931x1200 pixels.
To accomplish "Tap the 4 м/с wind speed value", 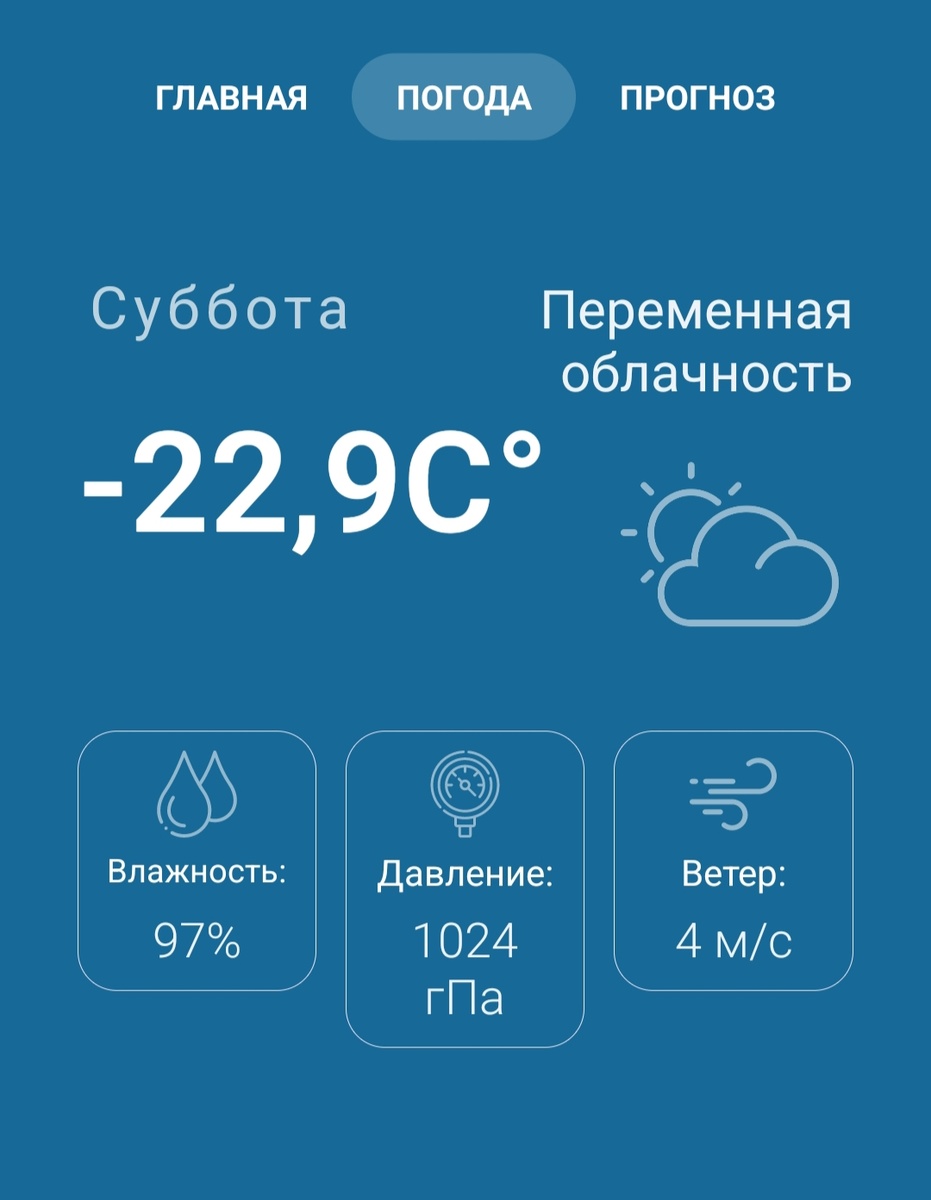I will click(x=733, y=938).
